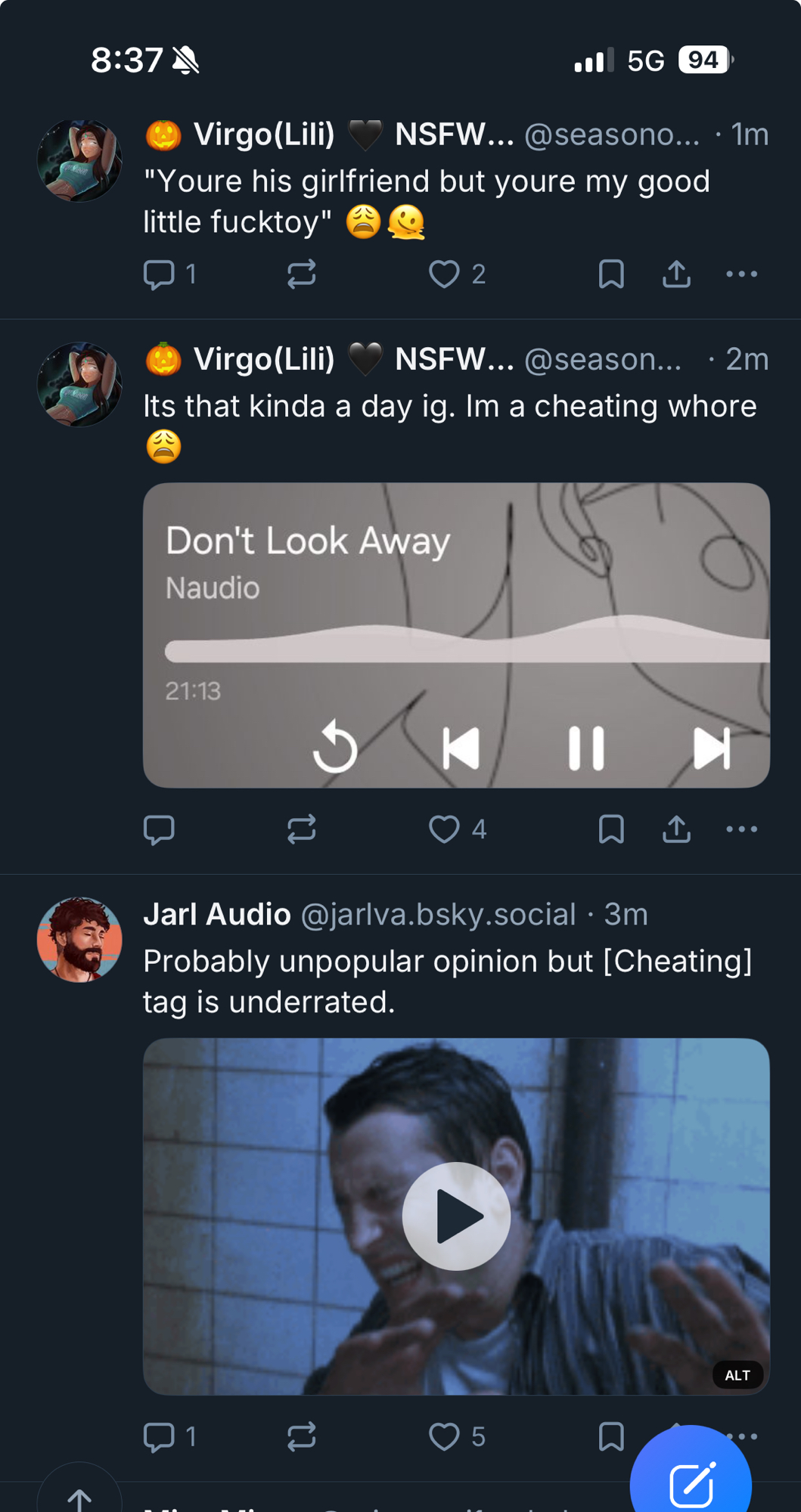Share Virgo's post from 1m ago
The height and width of the screenshot is (1512, 801).
coord(676,274)
